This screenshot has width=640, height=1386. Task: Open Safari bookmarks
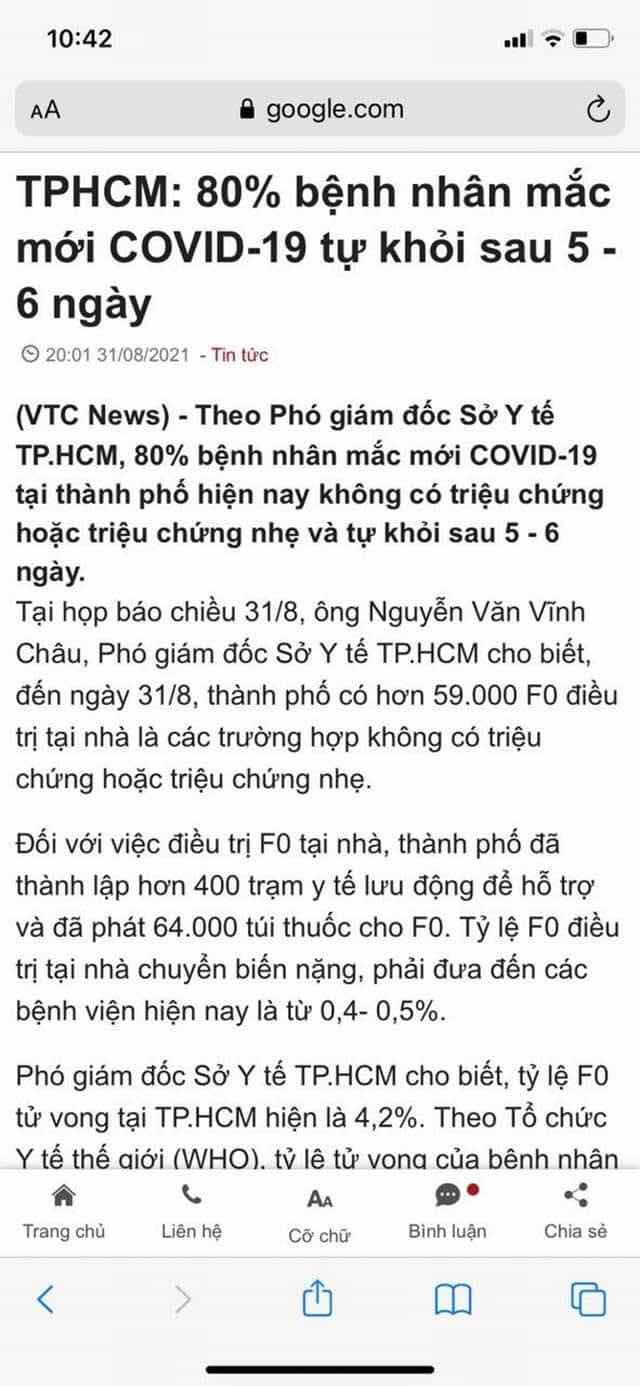453,1299
